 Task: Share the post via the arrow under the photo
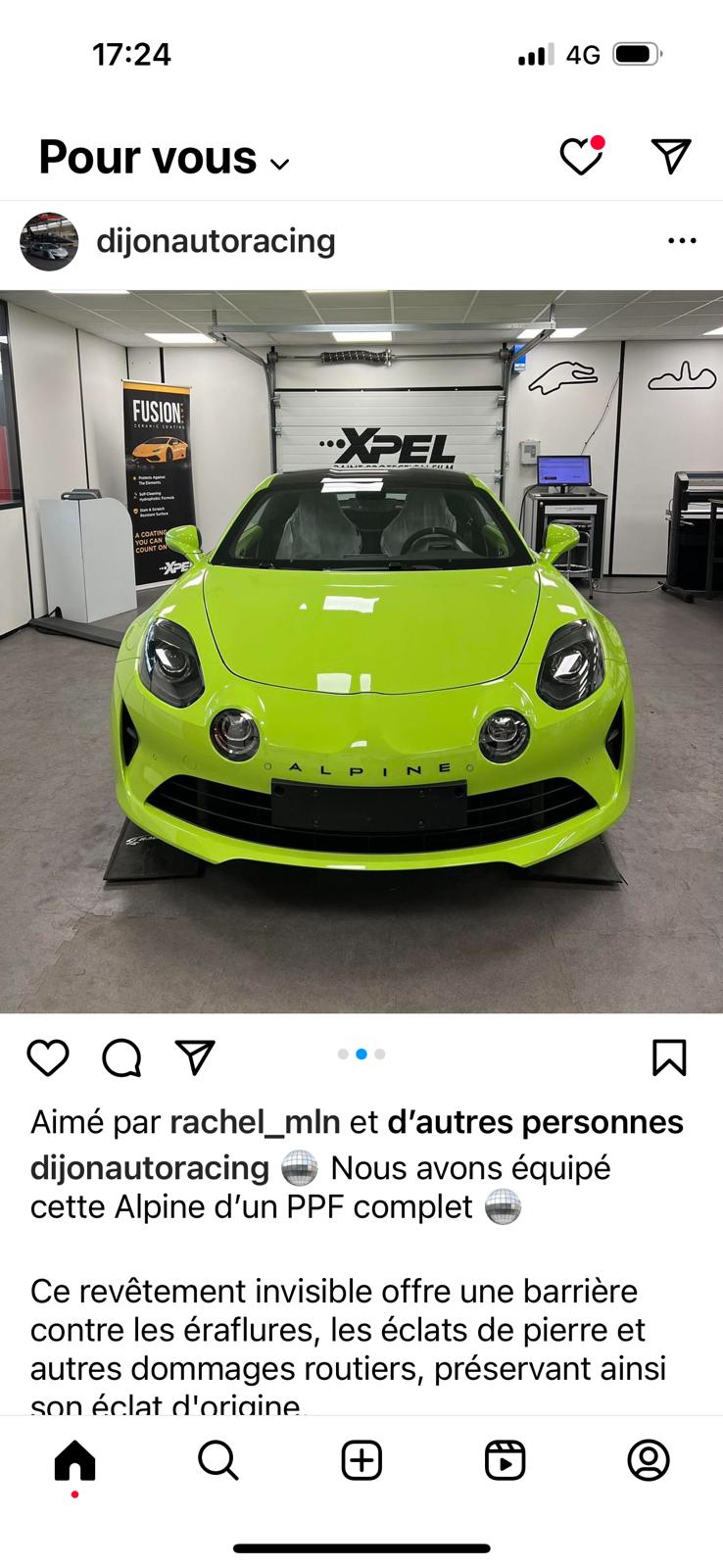coord(195,1056)
